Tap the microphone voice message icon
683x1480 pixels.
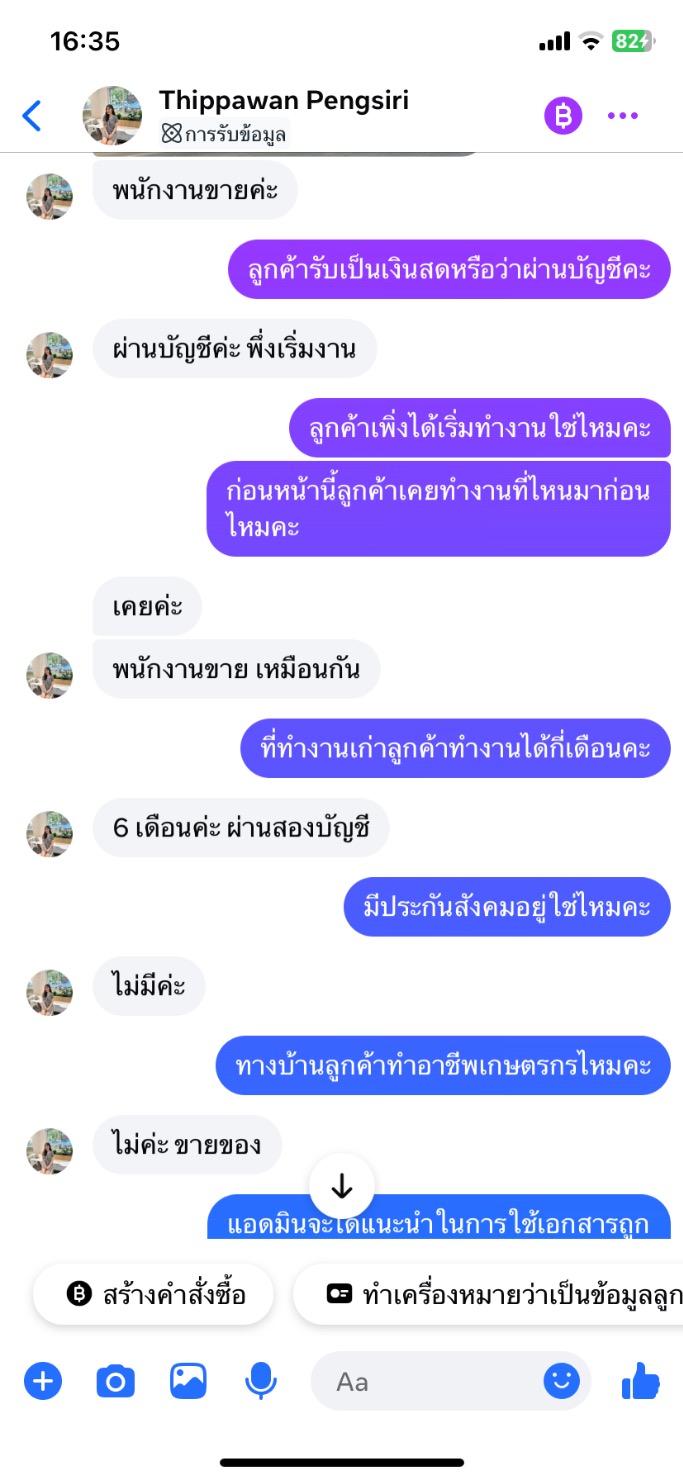(x=261, y=1382)
